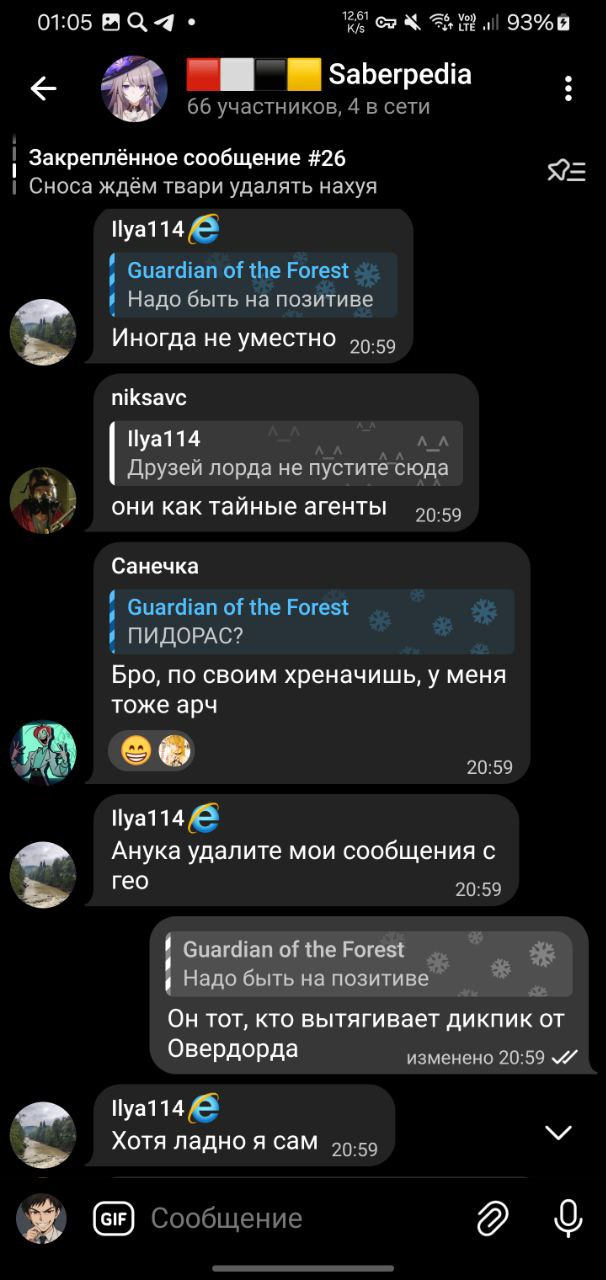Show the list of pinned messages
Viewport: 606px width, 1280px height.
(566, 171)
